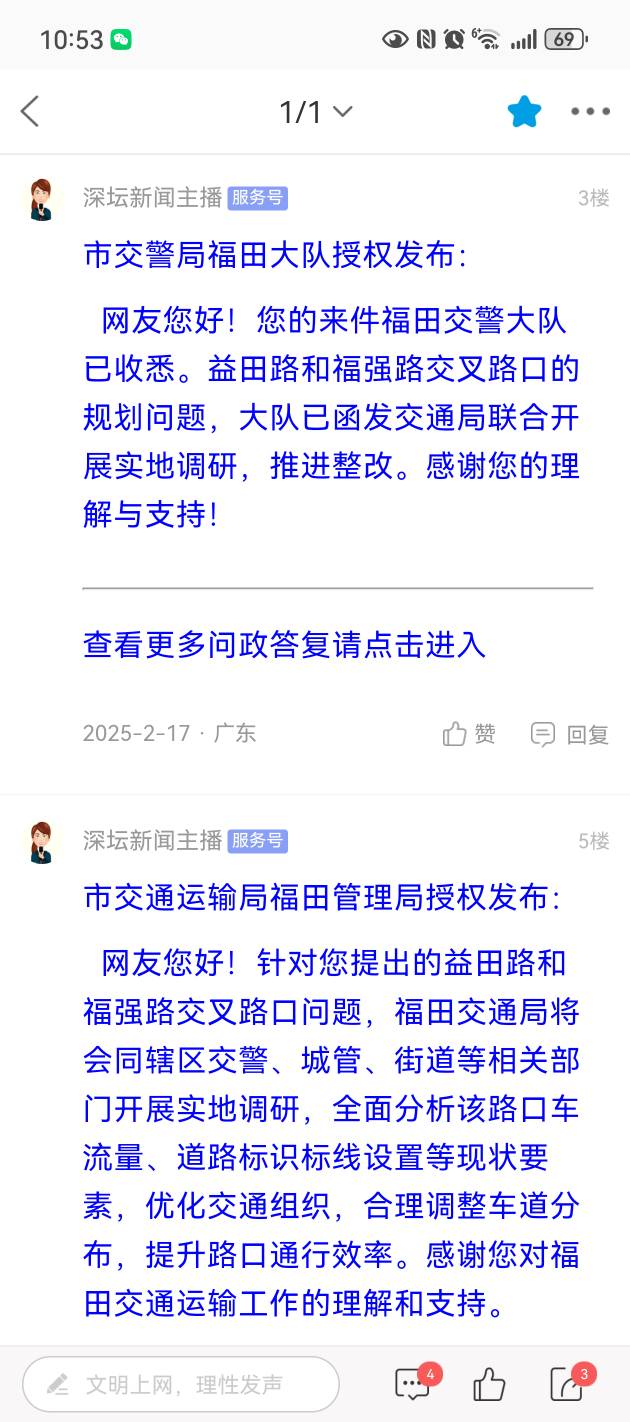Like this thread with bottom thumbs-up
Screen dimensions: 630x1422
[489, 1384]
